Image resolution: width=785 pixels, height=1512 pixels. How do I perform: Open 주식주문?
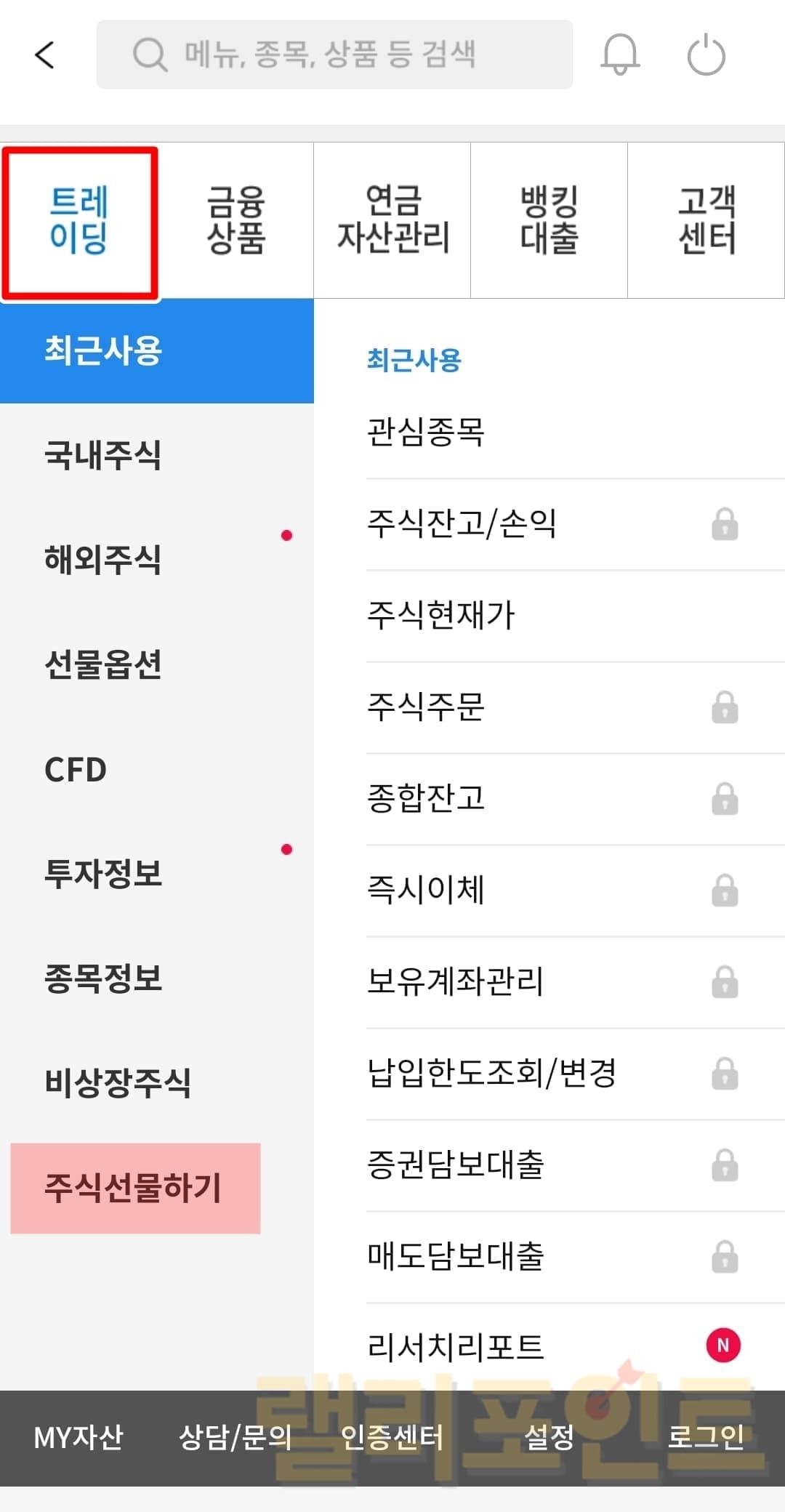click(x=426, y=707)
